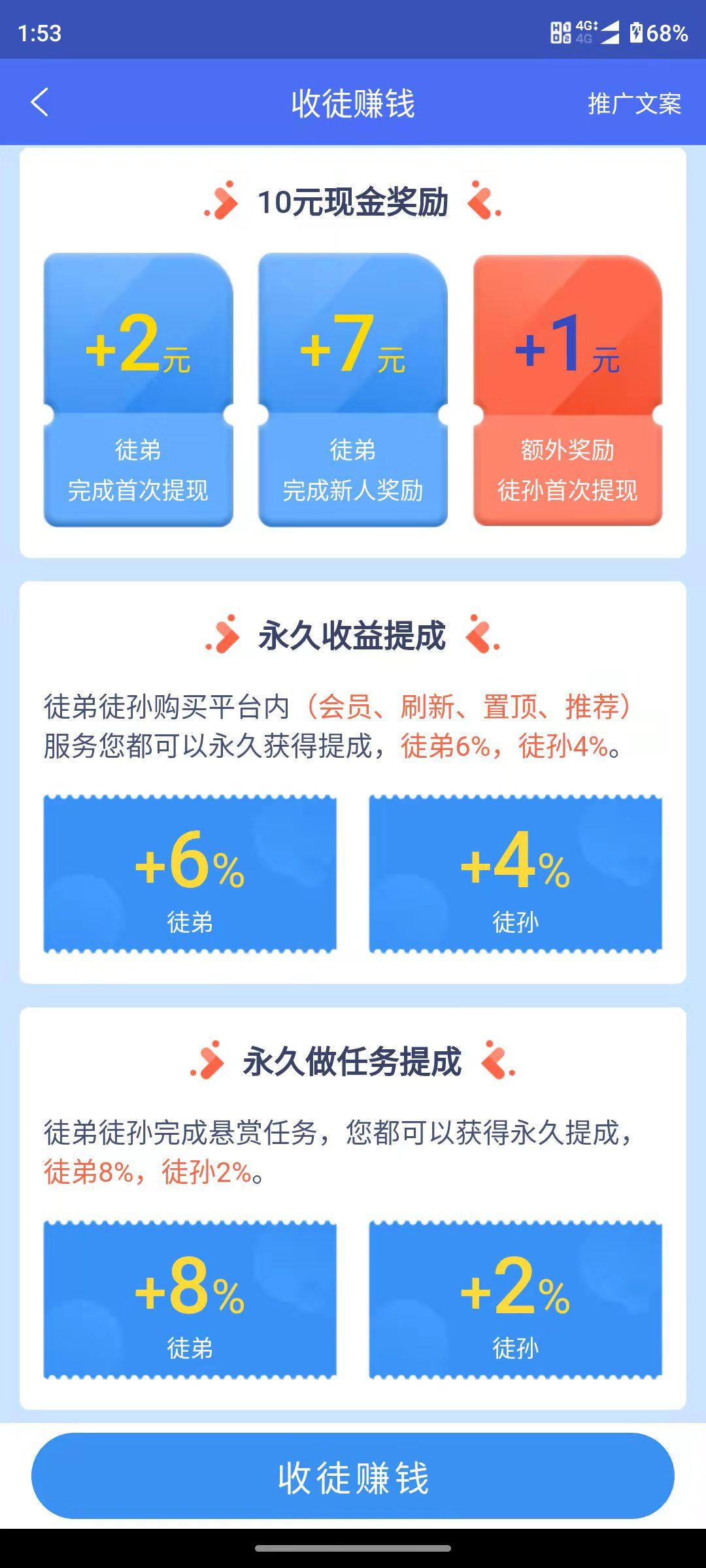Open 推广文案 in the header

click(x=634, y=104)
